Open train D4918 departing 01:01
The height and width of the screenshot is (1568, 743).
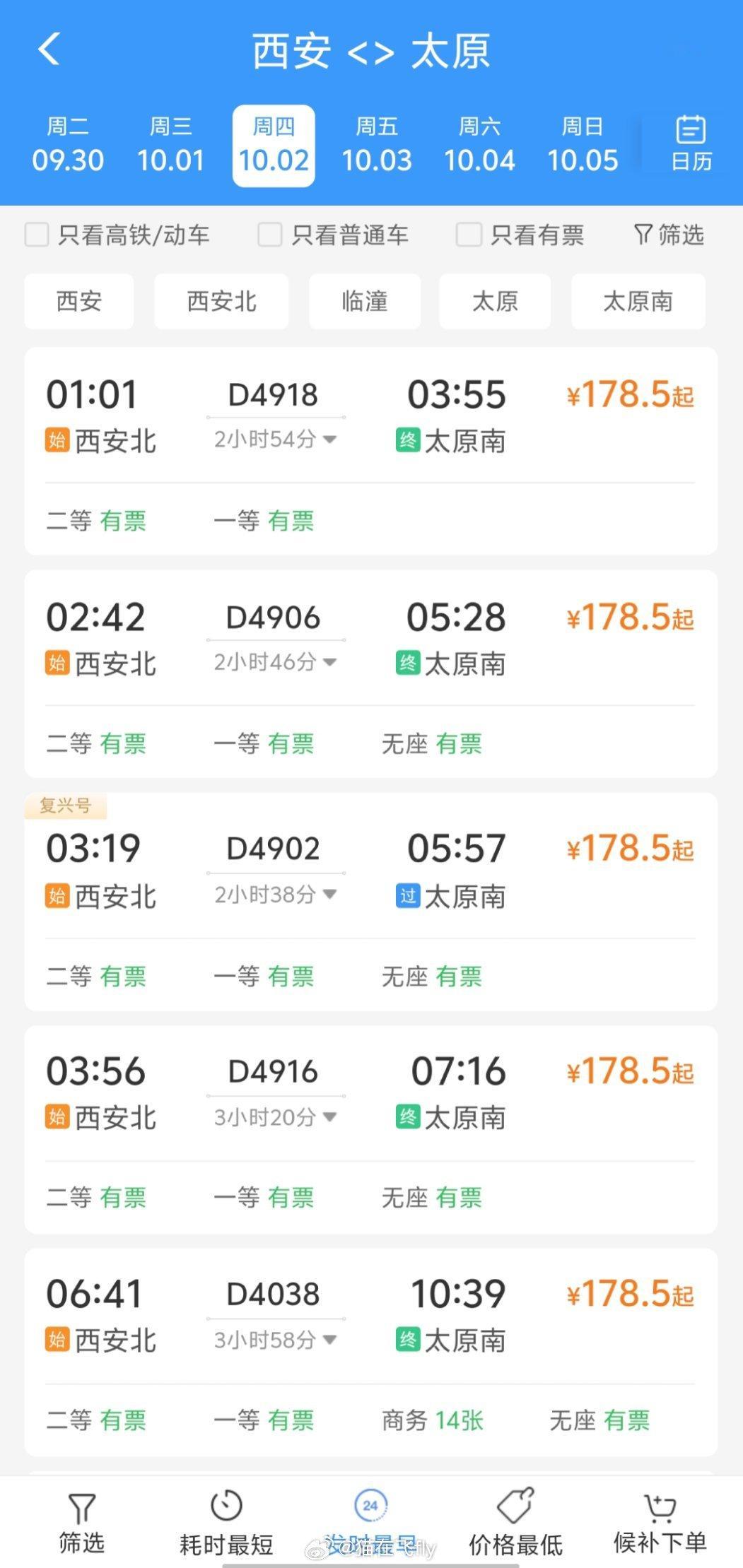371,451
